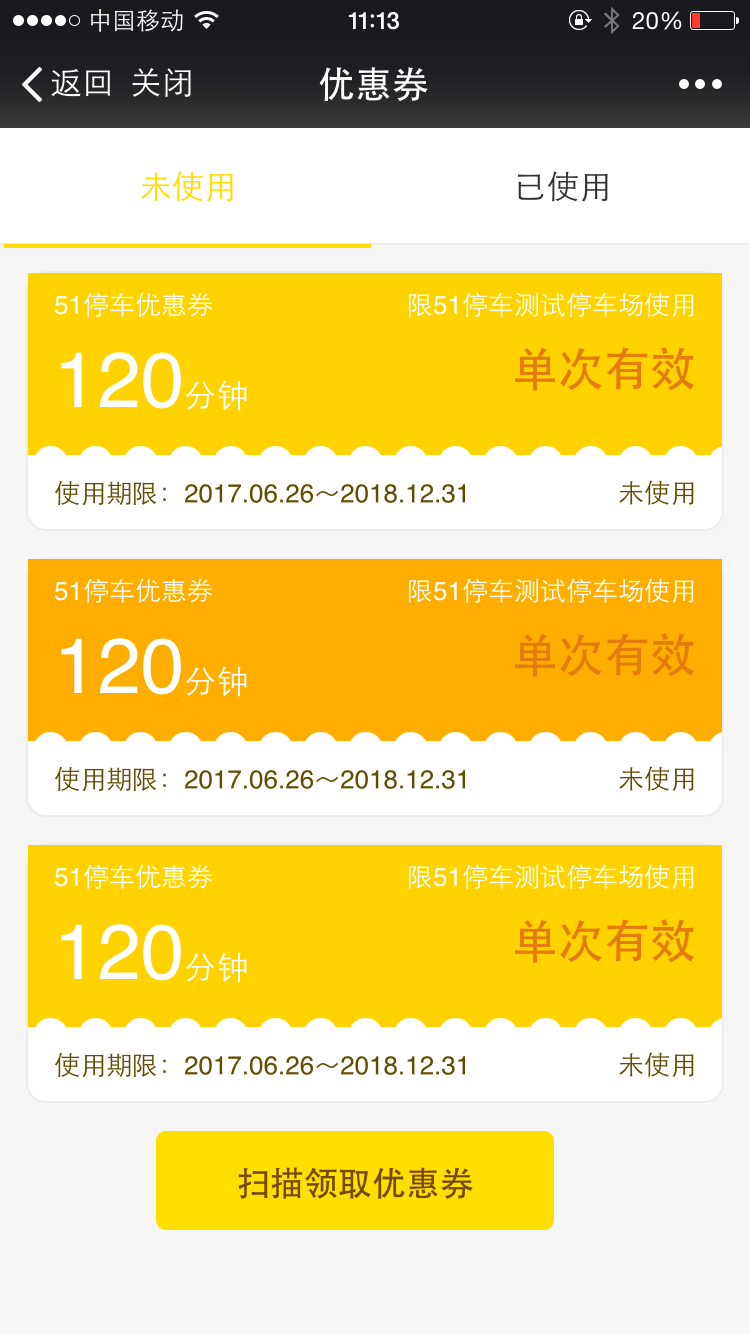Switch to the 已使用 tab
This screenshot has width=750, height=1334.
click(562, 187)
